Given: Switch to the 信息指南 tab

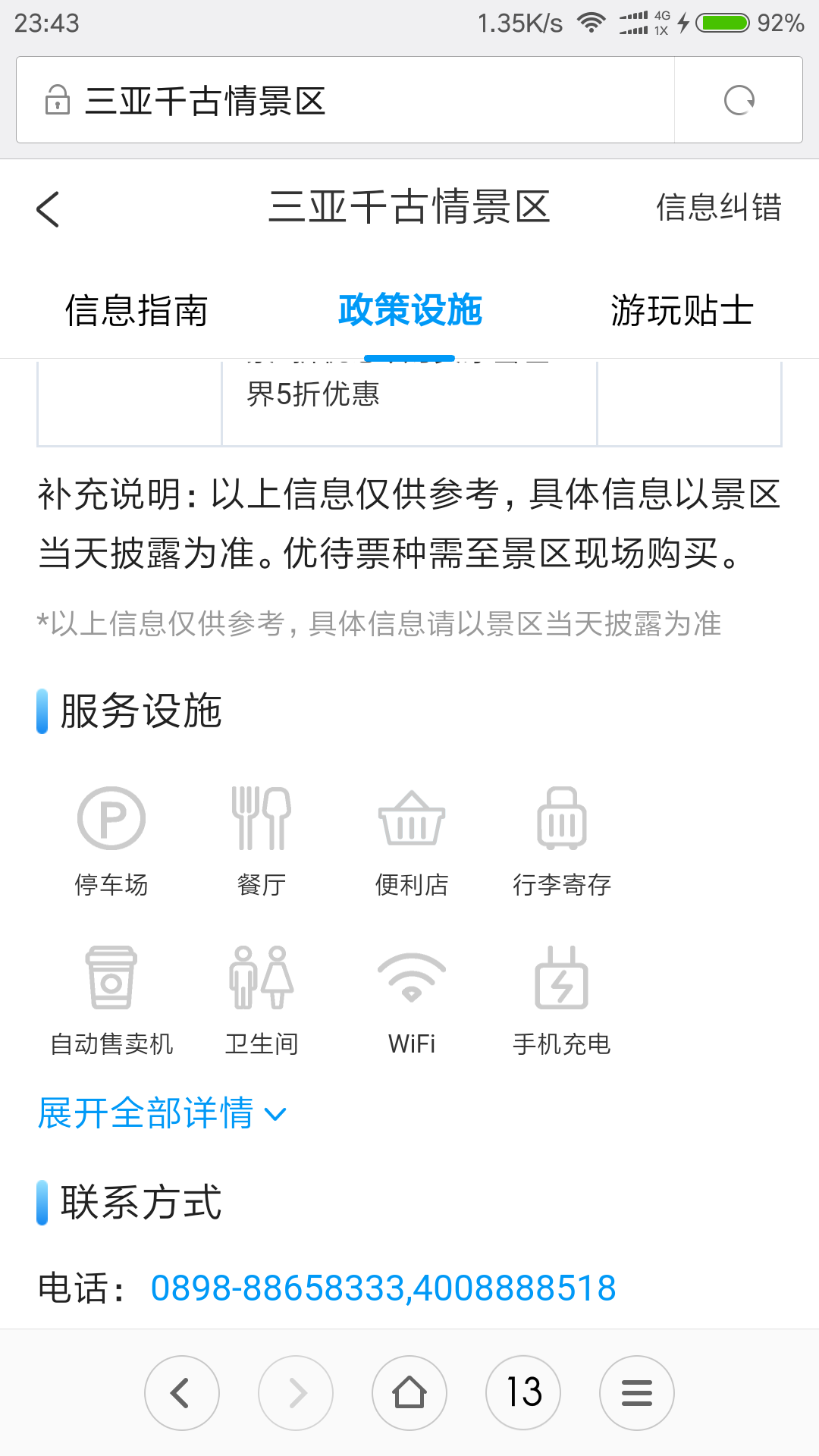Looking at the screenshot, I should pyautogui.click(x=136, y=310).
